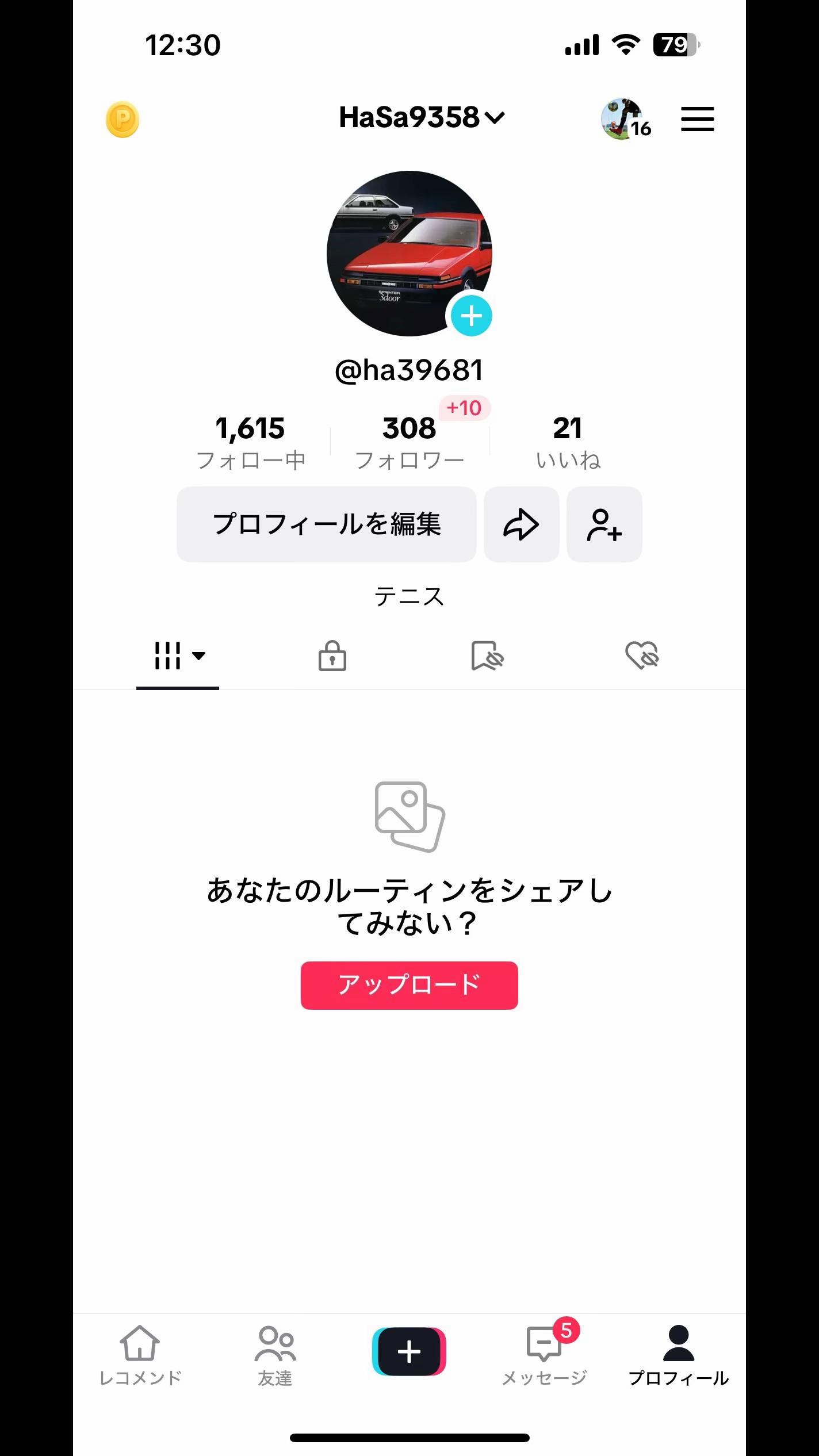Open メッセージ inbox with 5 unread
Image resolution: width=819 pixels, height=1456 pixels.
tap(544, 1355)
